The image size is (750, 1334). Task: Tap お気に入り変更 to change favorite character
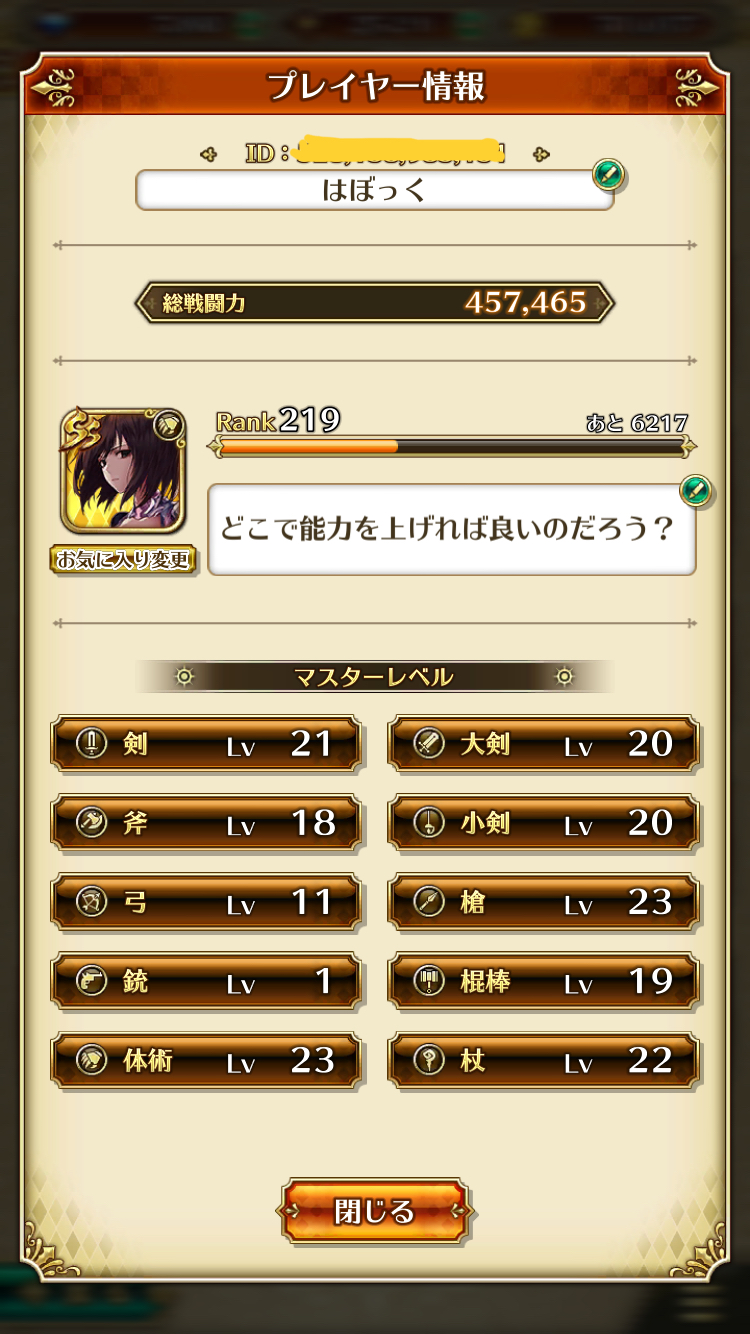(123, 560)
